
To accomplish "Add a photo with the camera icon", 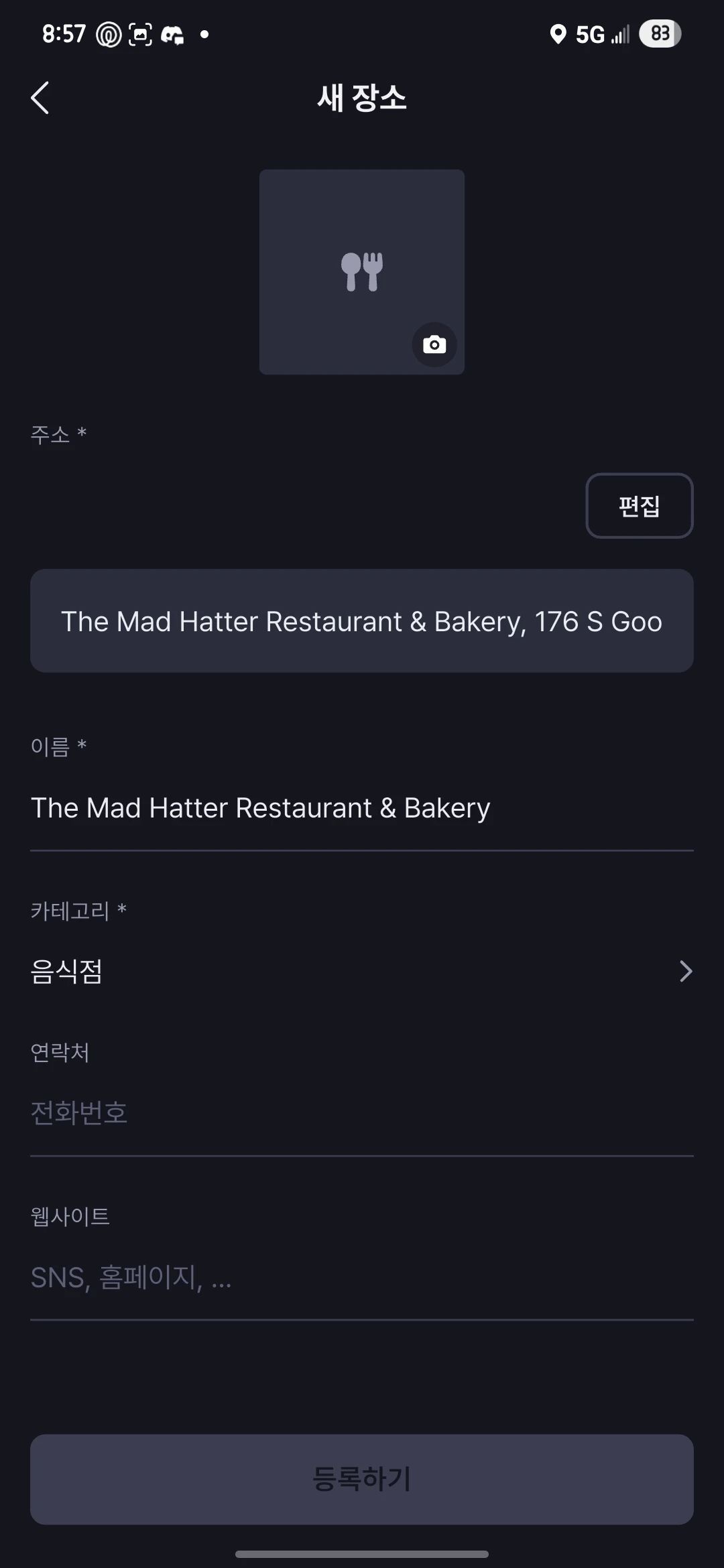I will [x=434, y=344].
